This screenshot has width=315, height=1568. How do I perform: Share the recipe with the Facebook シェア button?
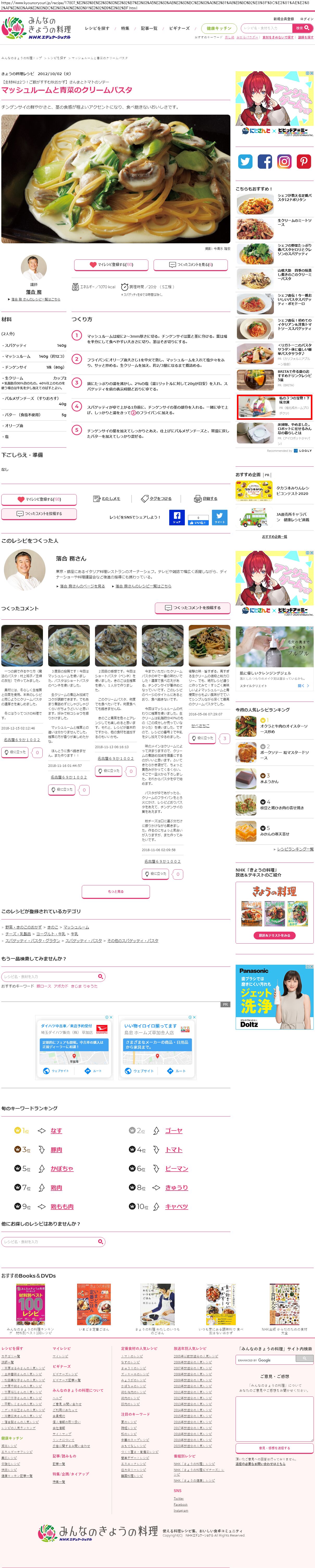177,517
